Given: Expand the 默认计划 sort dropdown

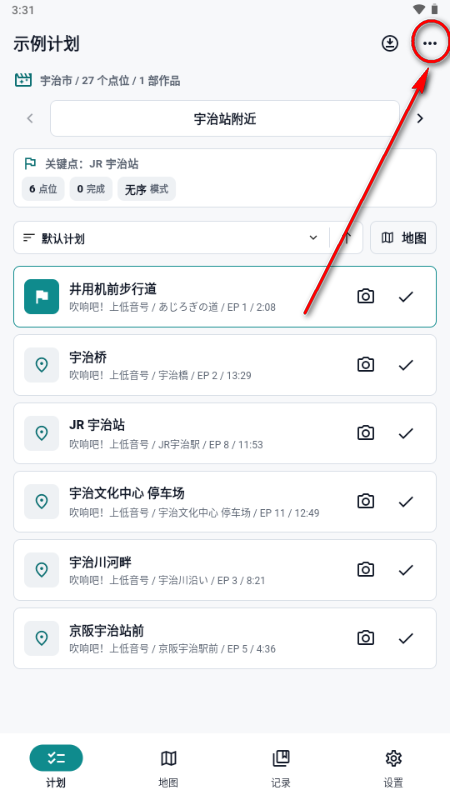Looking at the screenshot, I should [171, 238].
